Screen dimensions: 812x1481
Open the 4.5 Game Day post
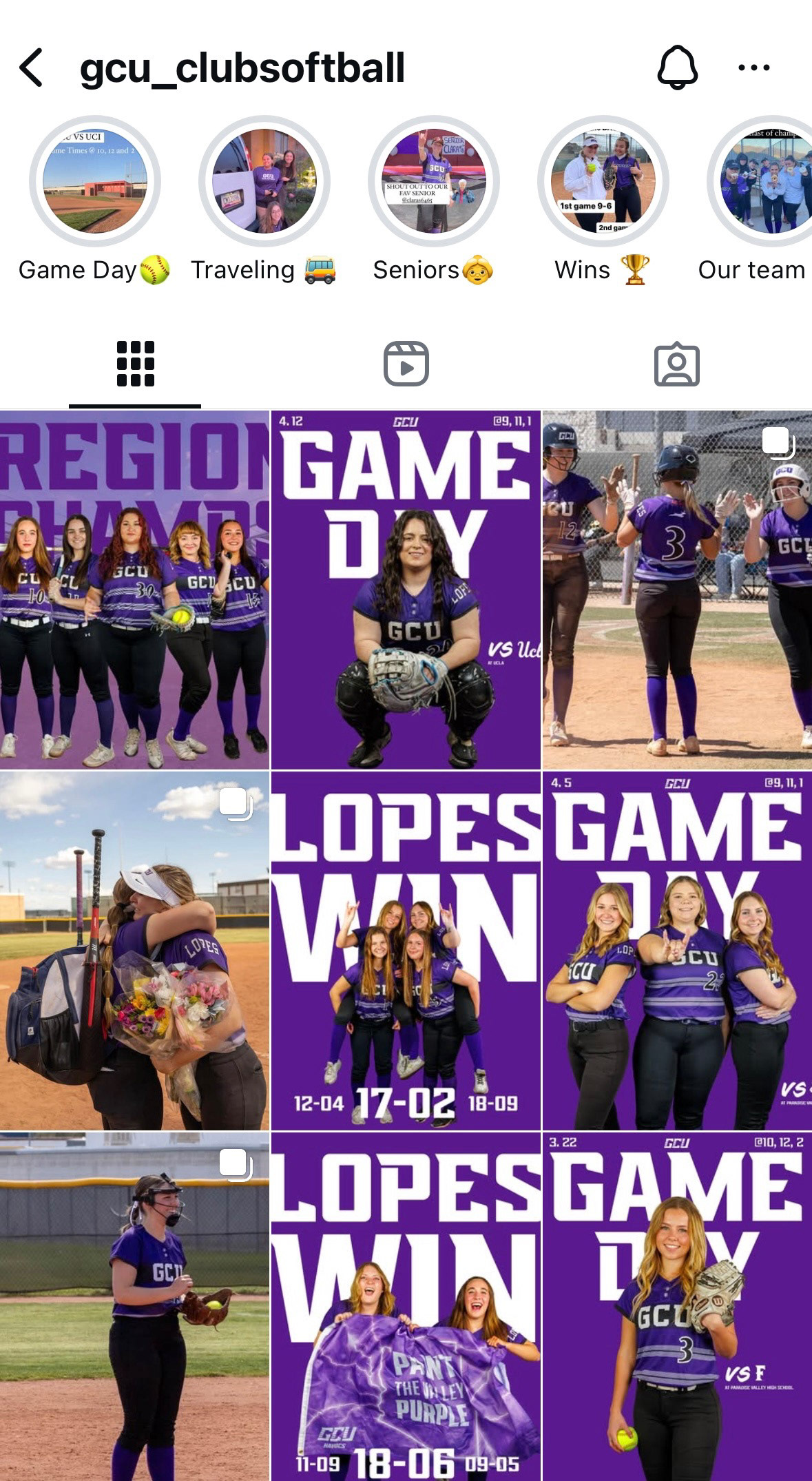(x=677, y=951)
